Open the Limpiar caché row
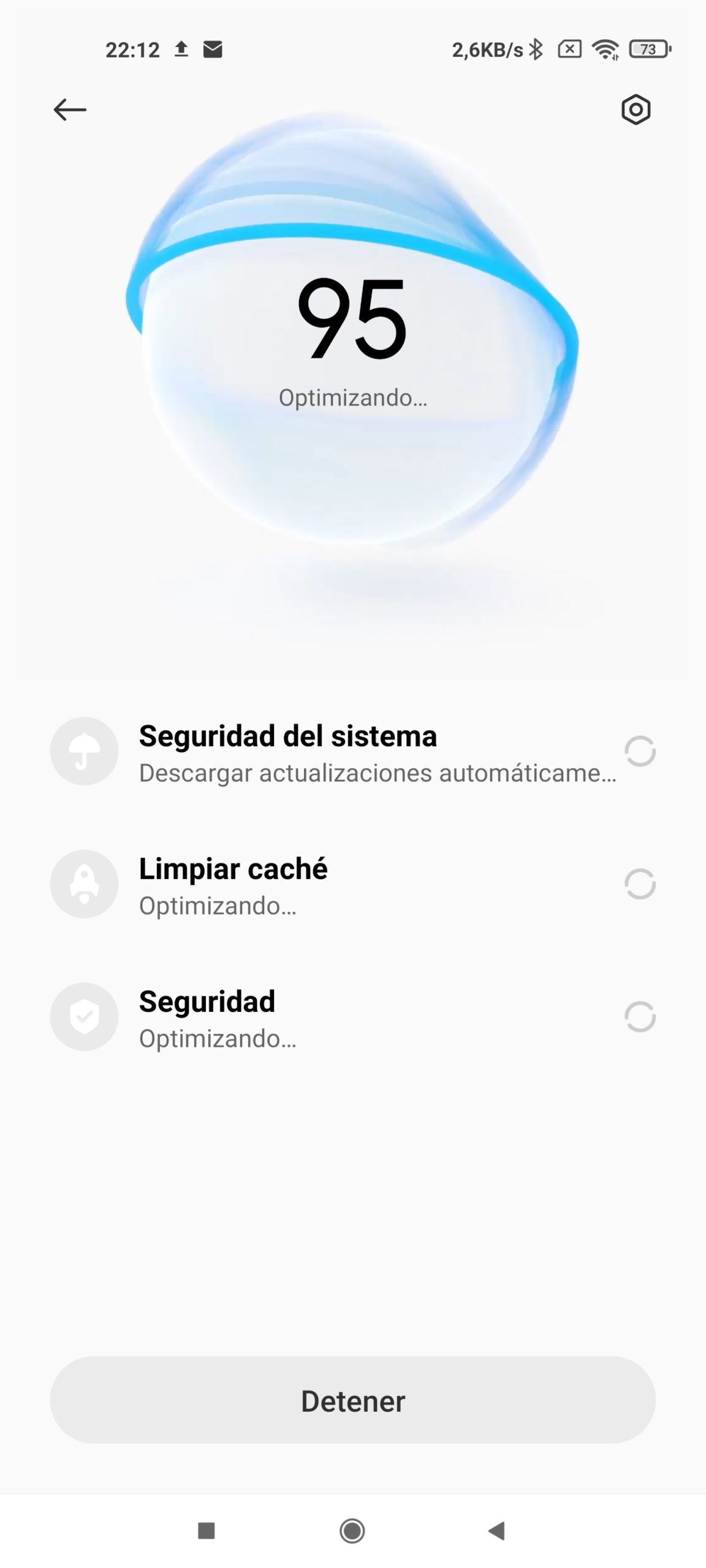 click(x=353, y=884)
